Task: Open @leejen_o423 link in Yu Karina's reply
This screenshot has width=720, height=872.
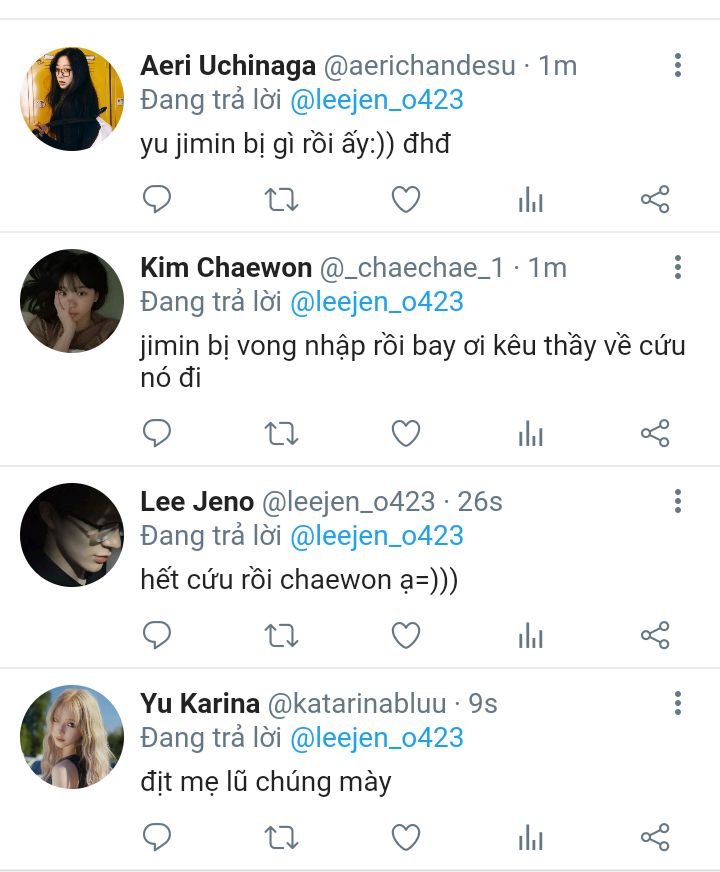Action: [x=376, y=738]
